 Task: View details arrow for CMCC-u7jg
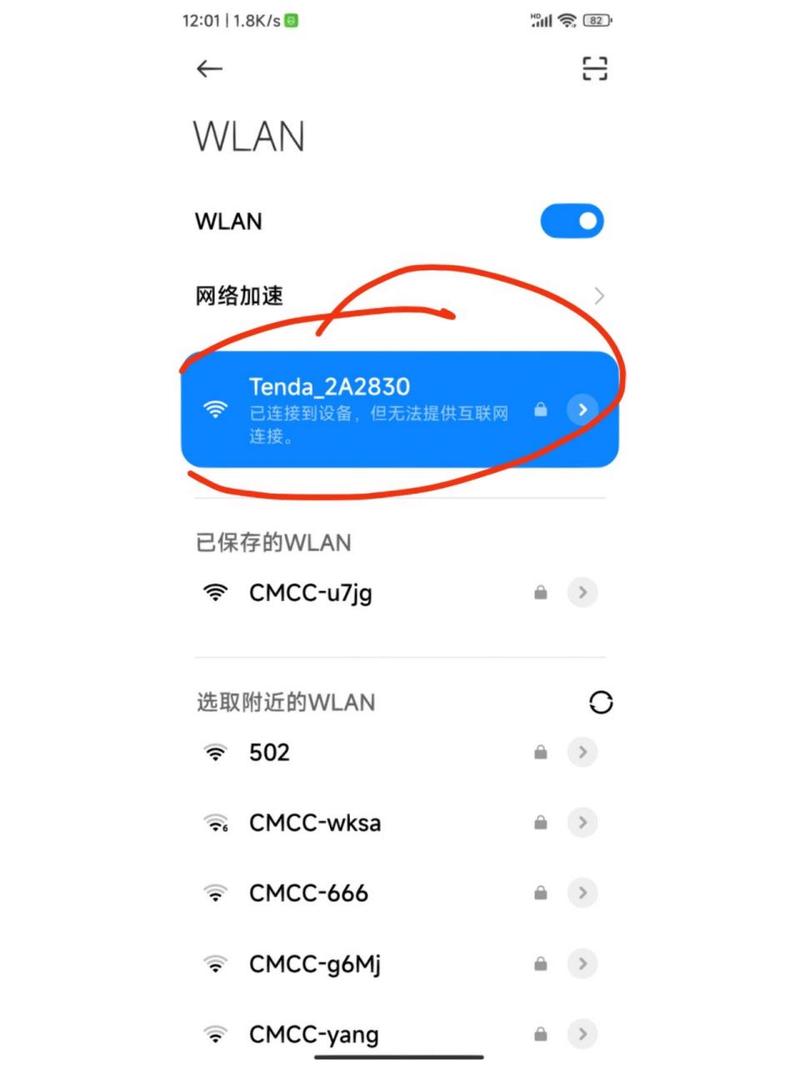pyautogui.click(x=582, y=593)
